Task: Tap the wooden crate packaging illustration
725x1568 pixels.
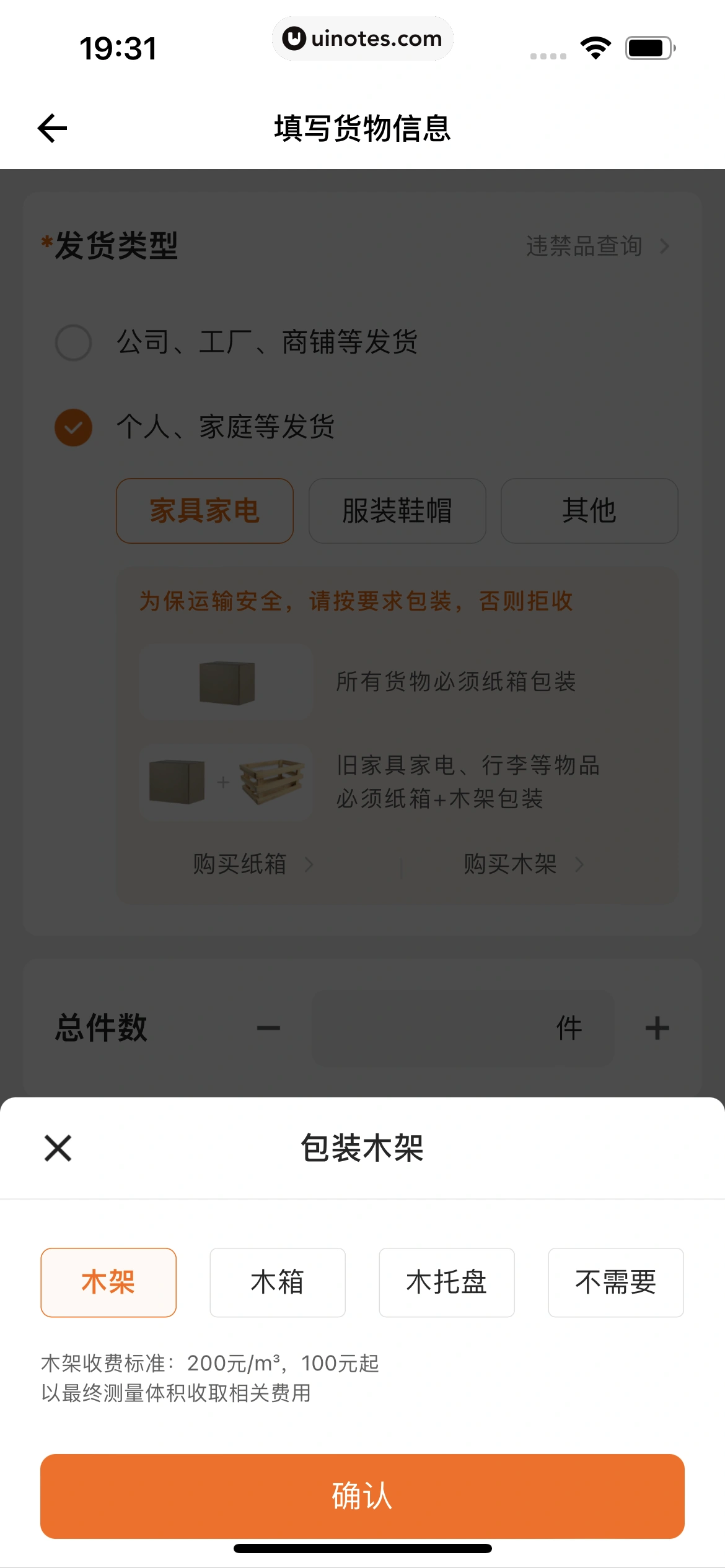Action: coord(271,782)
